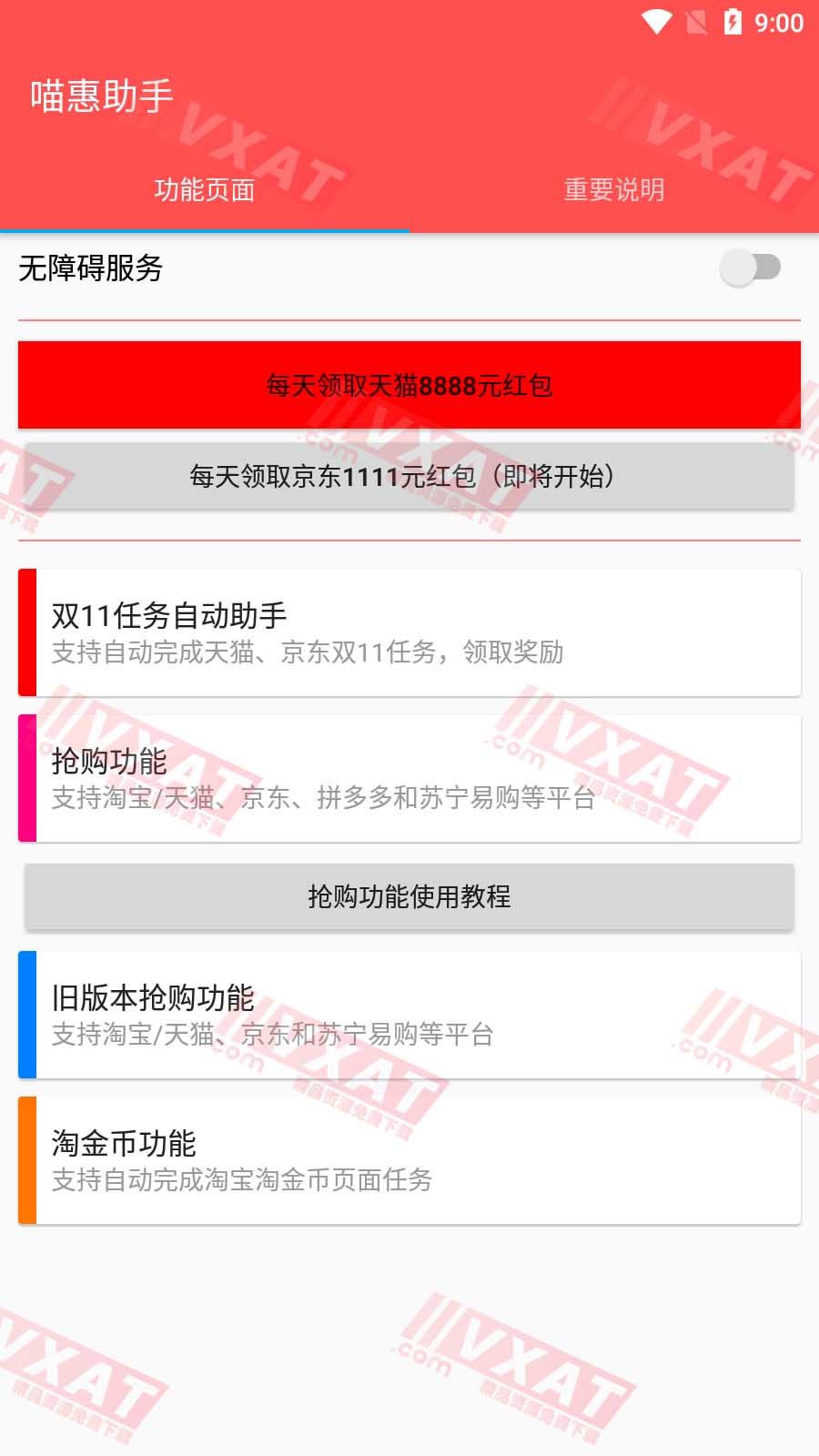Screen dimensions: 819x1456
Task: Open the 抢购功能使用教程 tutorial
Action: click(409, 896)
